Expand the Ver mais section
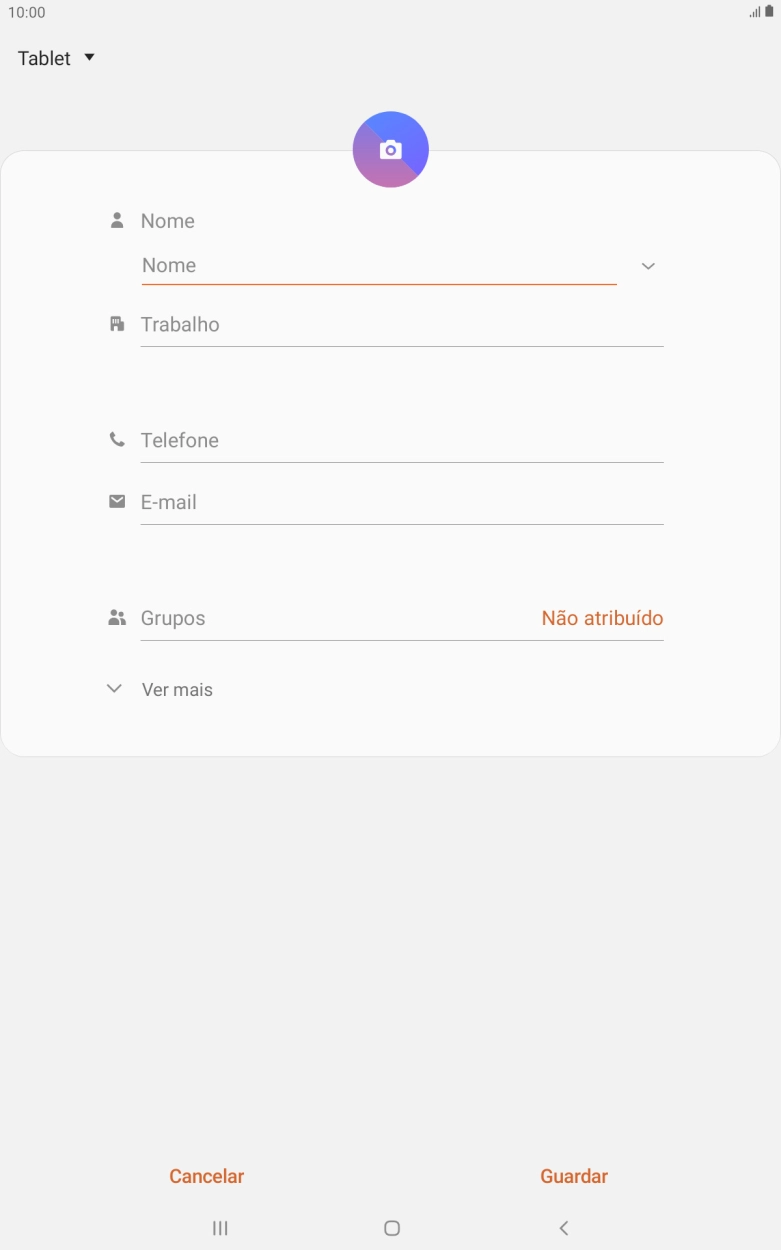 113,688
